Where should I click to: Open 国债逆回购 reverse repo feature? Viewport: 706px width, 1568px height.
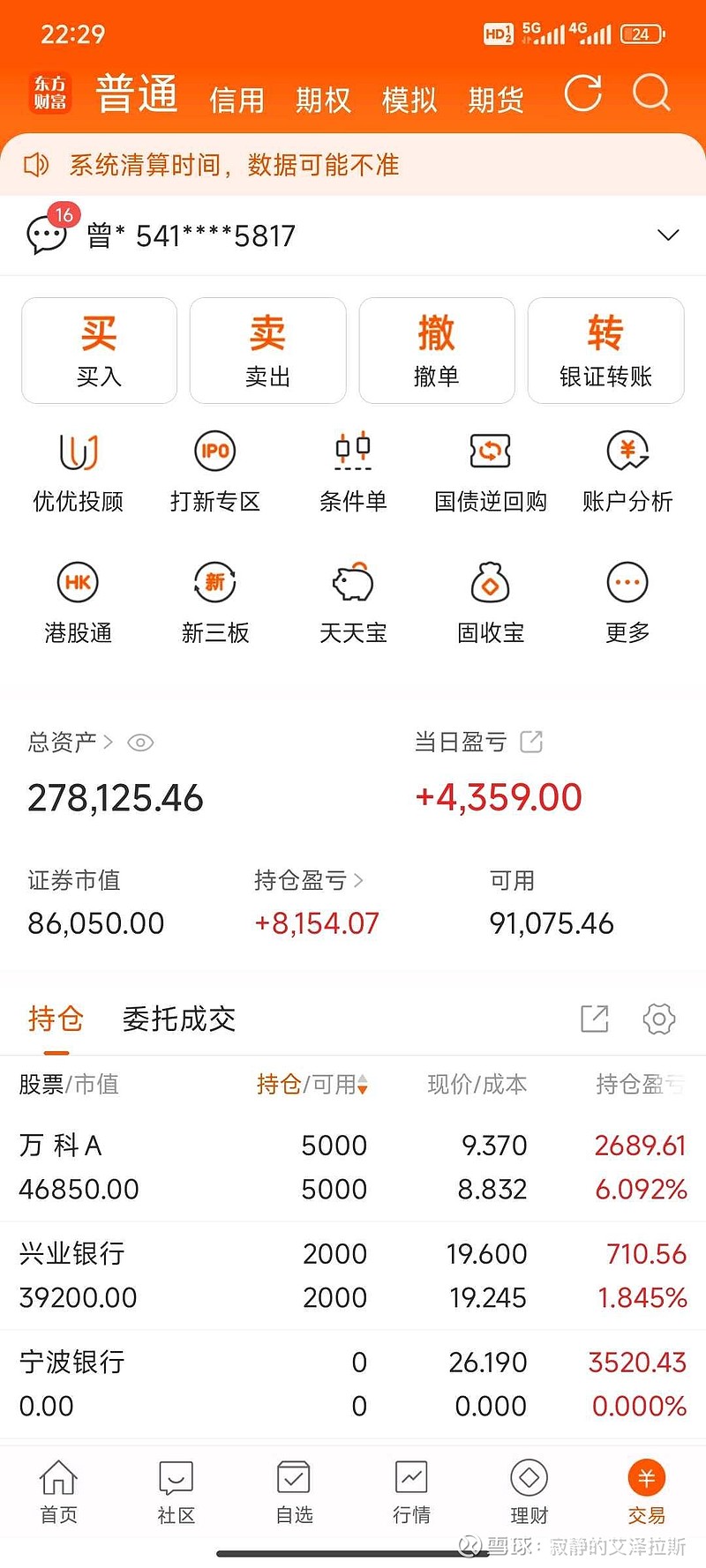point(490,472)
